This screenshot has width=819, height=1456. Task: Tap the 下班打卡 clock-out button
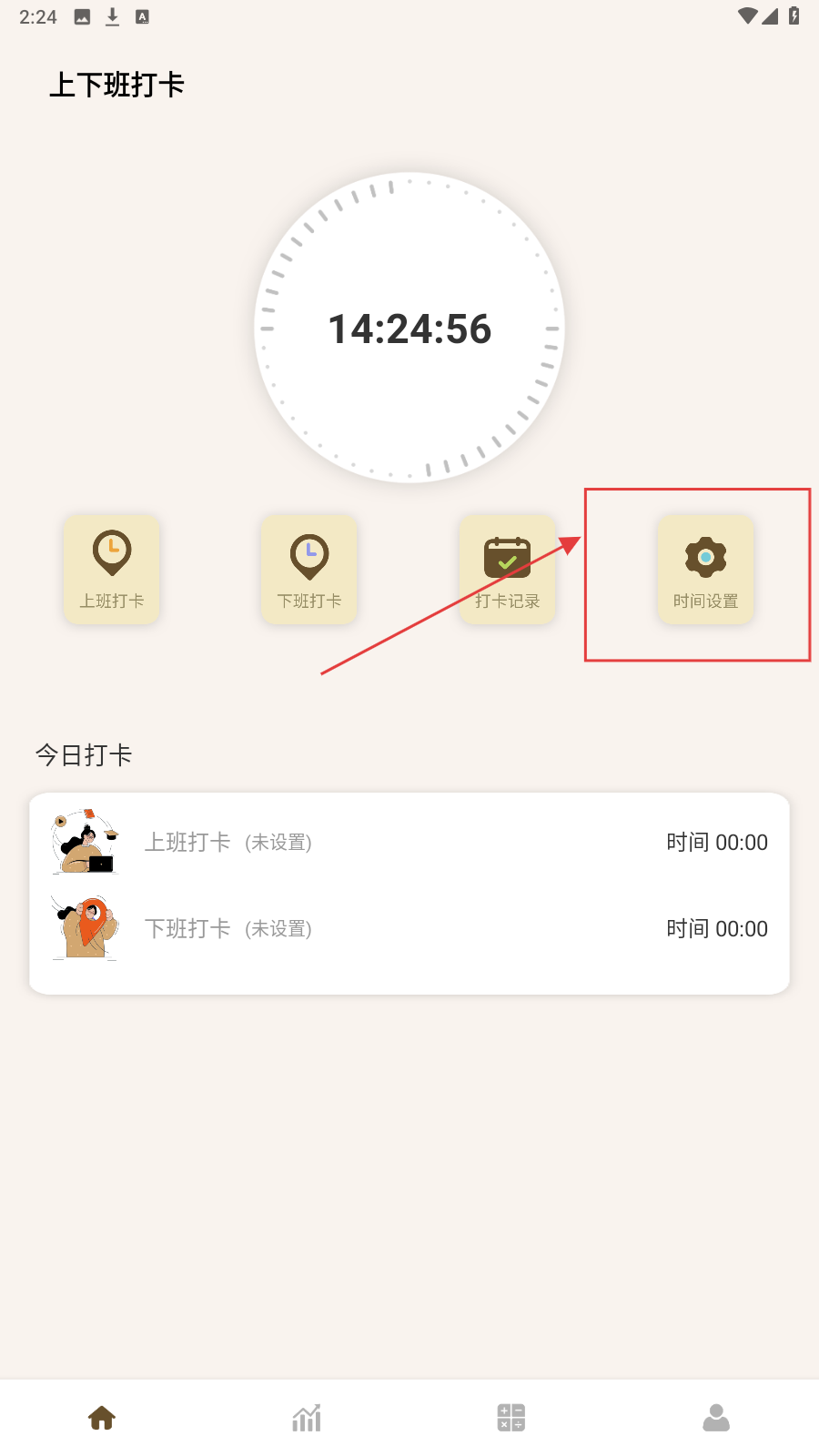[x=309, y=569]
